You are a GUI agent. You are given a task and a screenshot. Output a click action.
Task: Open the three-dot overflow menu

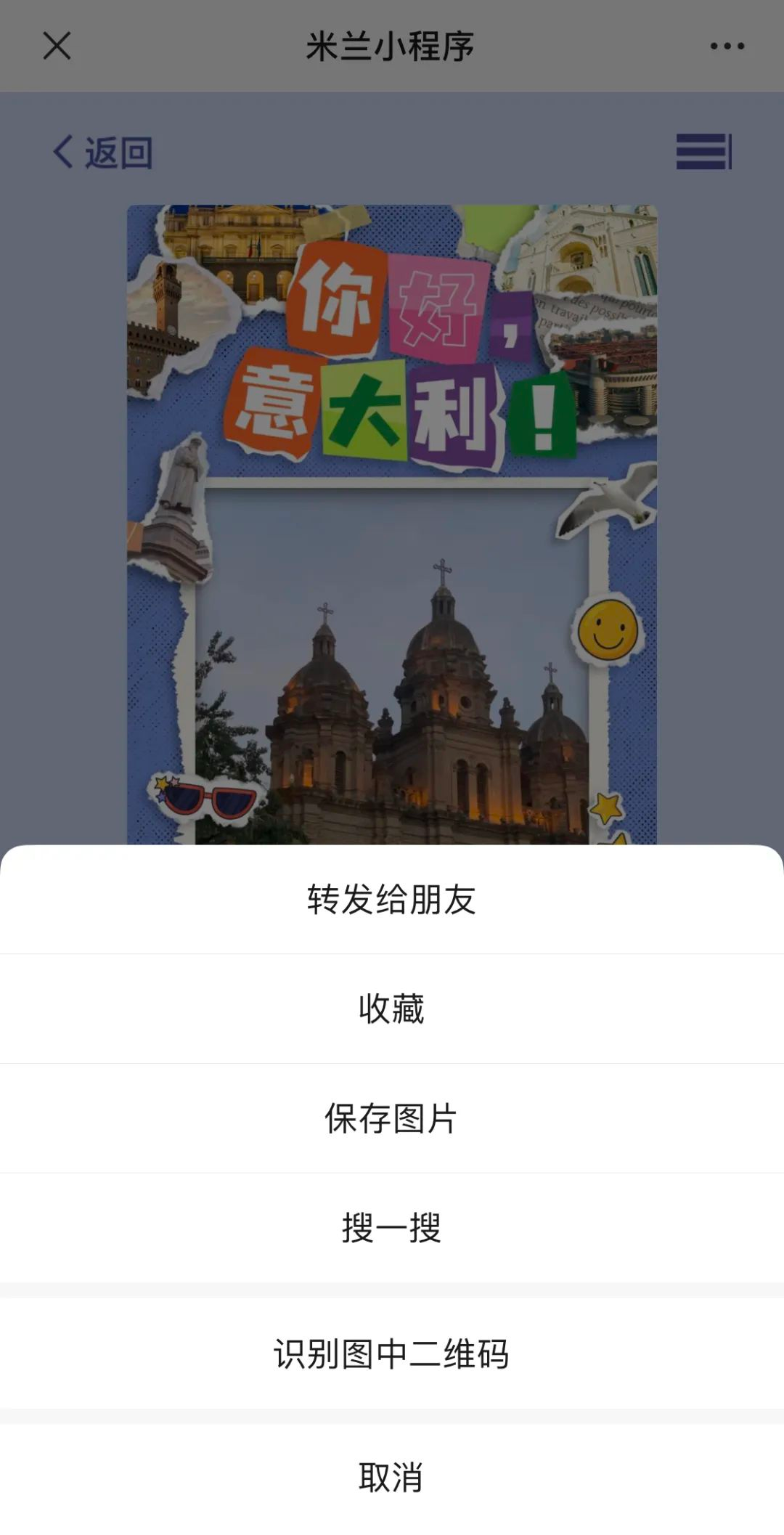[x=727, y=46]
